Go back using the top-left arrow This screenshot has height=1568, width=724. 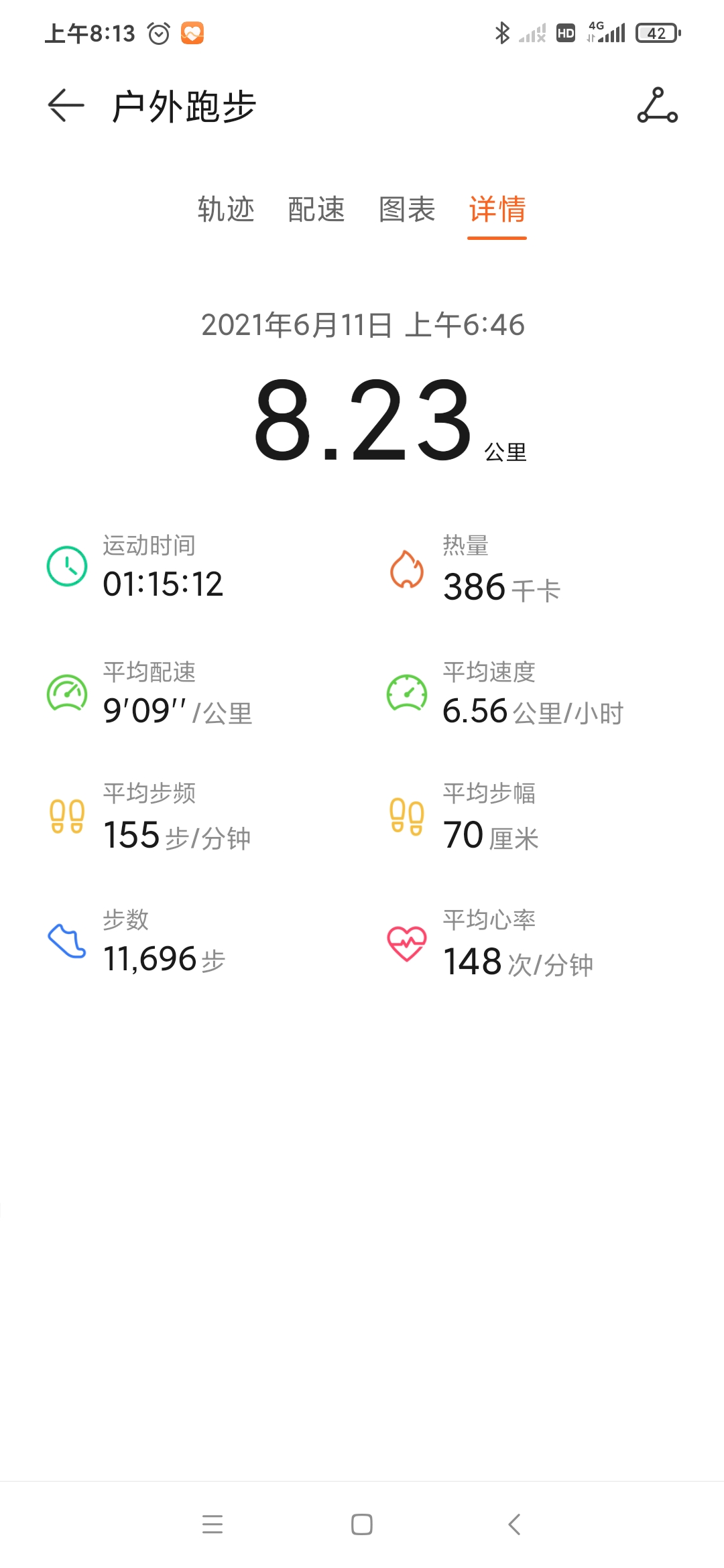(66, 106)
